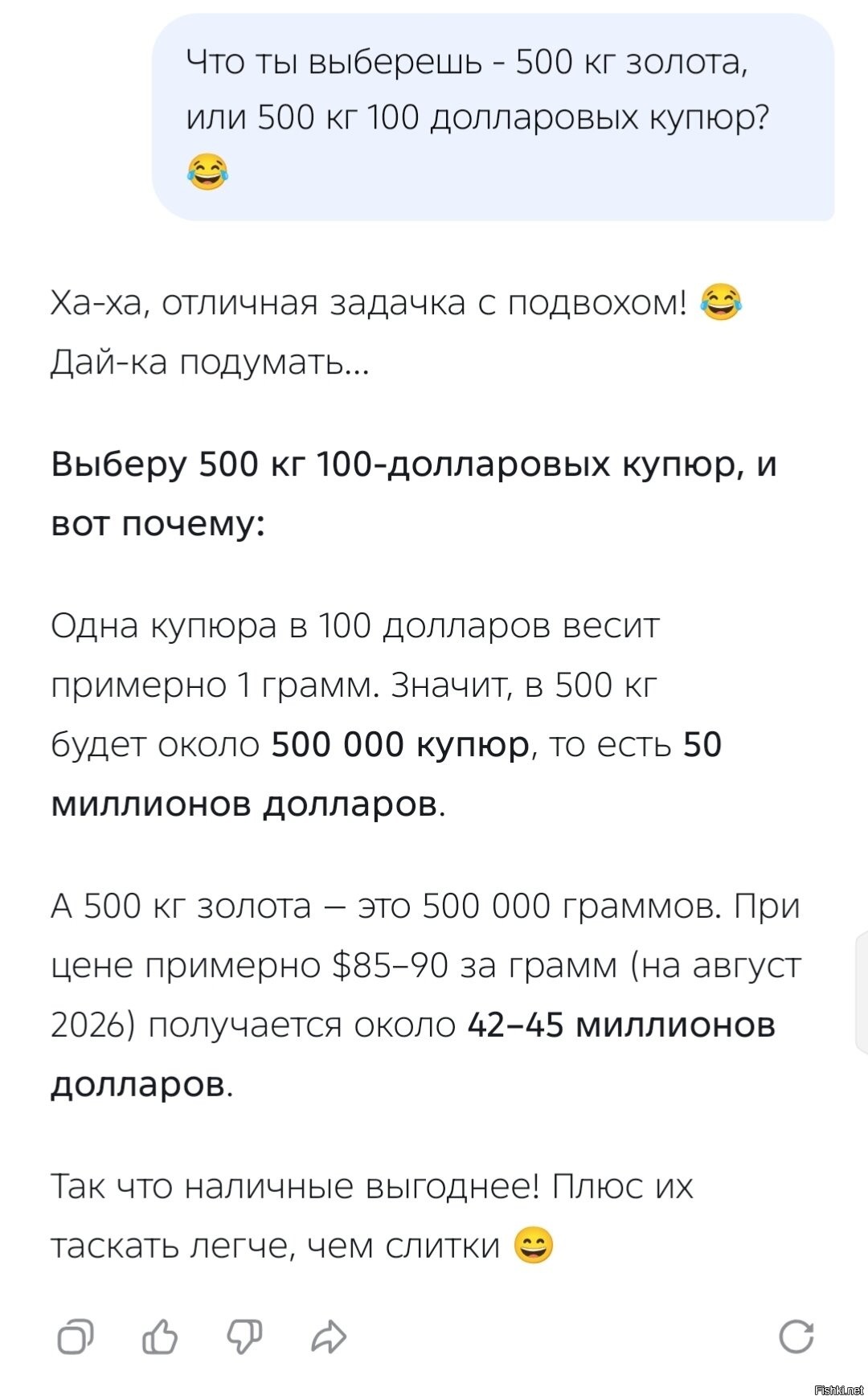Viewport: 868px width, 1400px height.
Task: Like the response with thumbs up
Action: (160, 1337)
